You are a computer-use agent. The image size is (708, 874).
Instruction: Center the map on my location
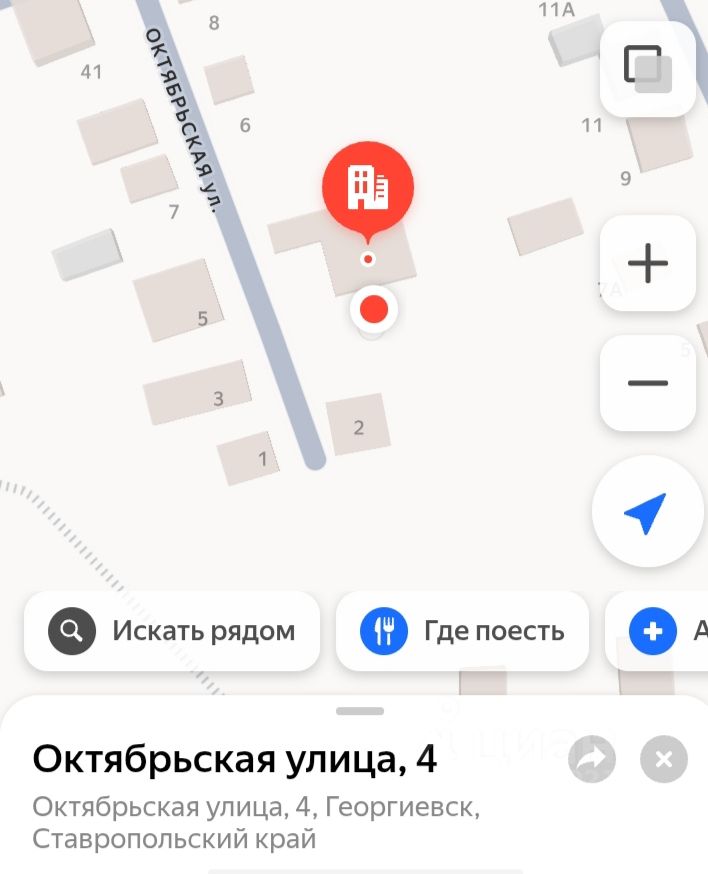point(645,512)
